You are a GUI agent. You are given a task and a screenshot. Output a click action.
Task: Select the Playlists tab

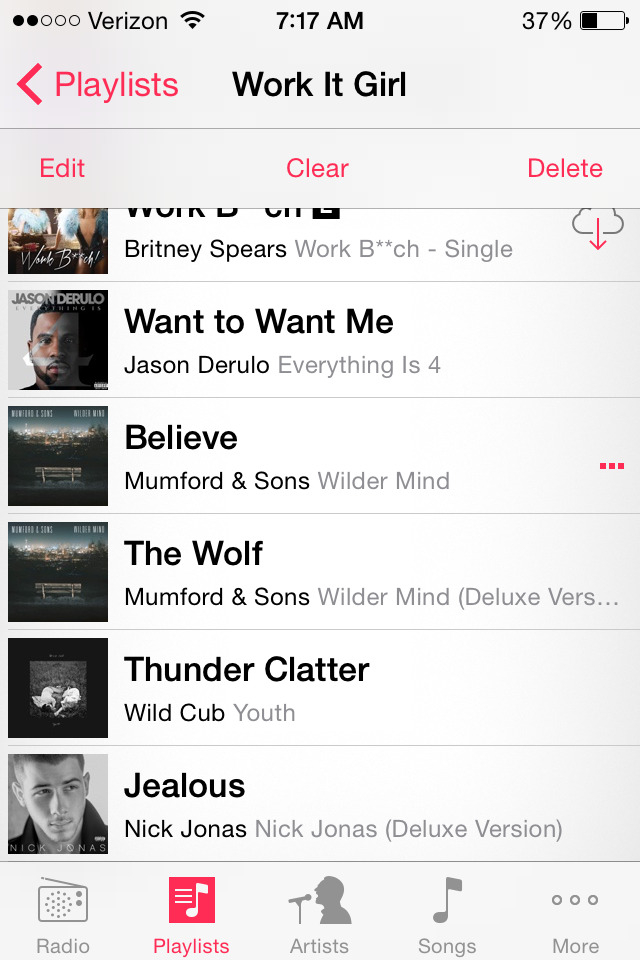pyautogui.click(x=191, y=914)
